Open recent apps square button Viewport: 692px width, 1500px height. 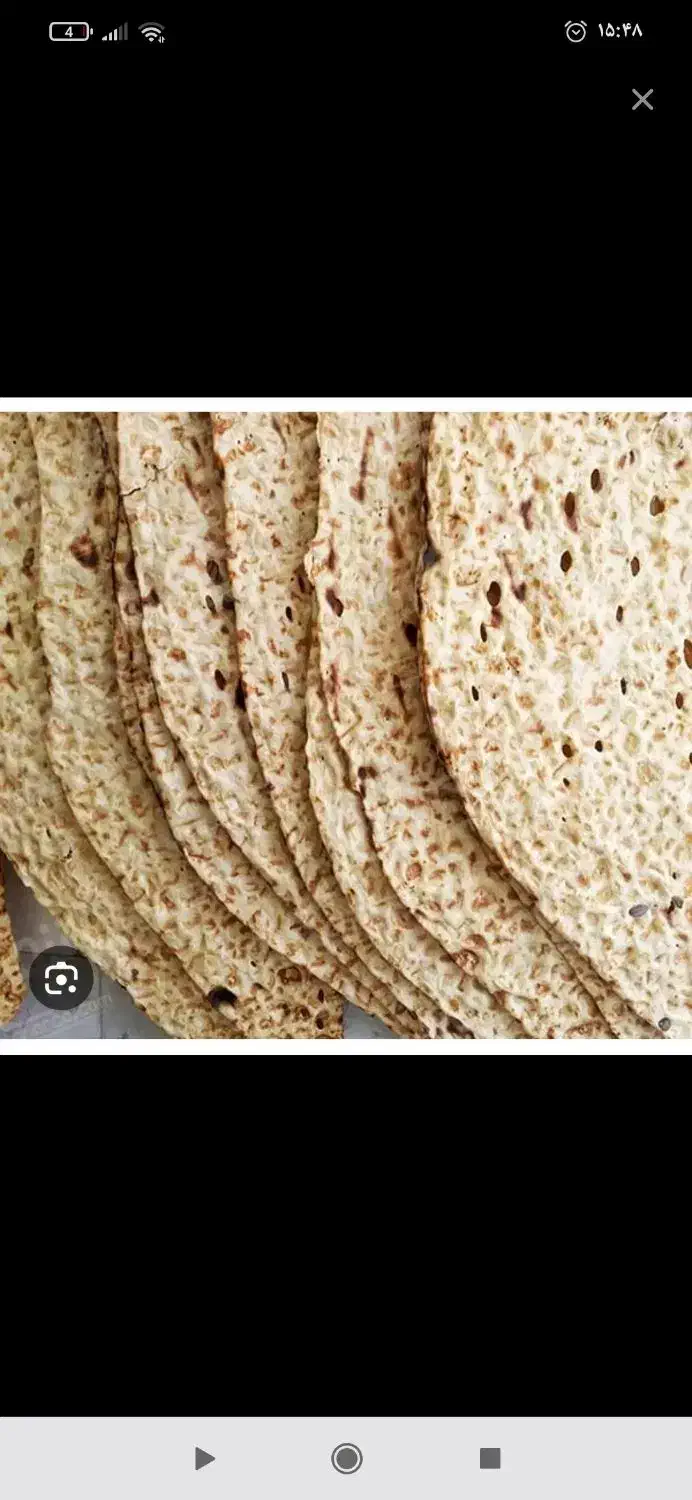coord(489,1458)
